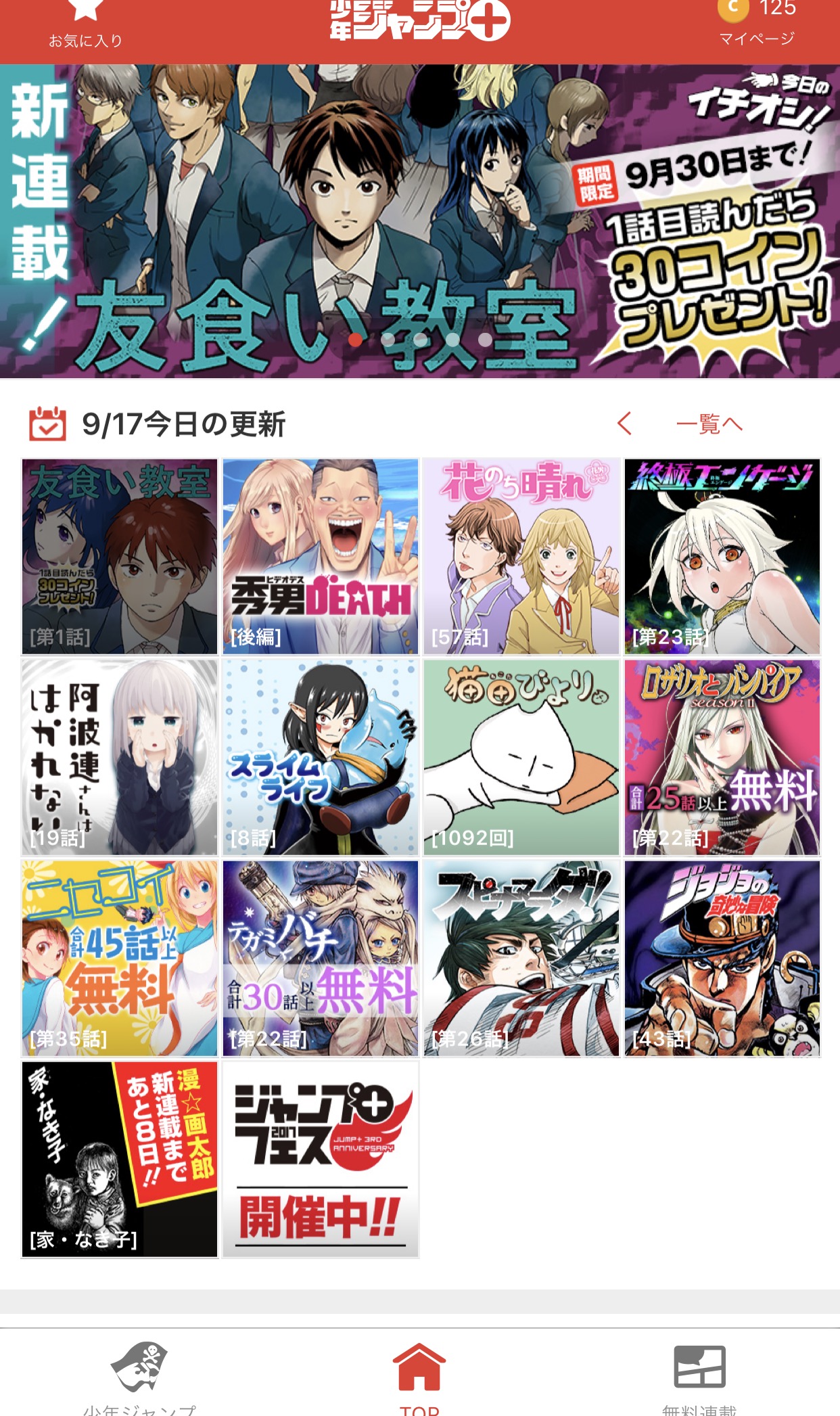
Task: Open マイページ from the top bar
Action: pyautogui.click(x=757, y=24)
